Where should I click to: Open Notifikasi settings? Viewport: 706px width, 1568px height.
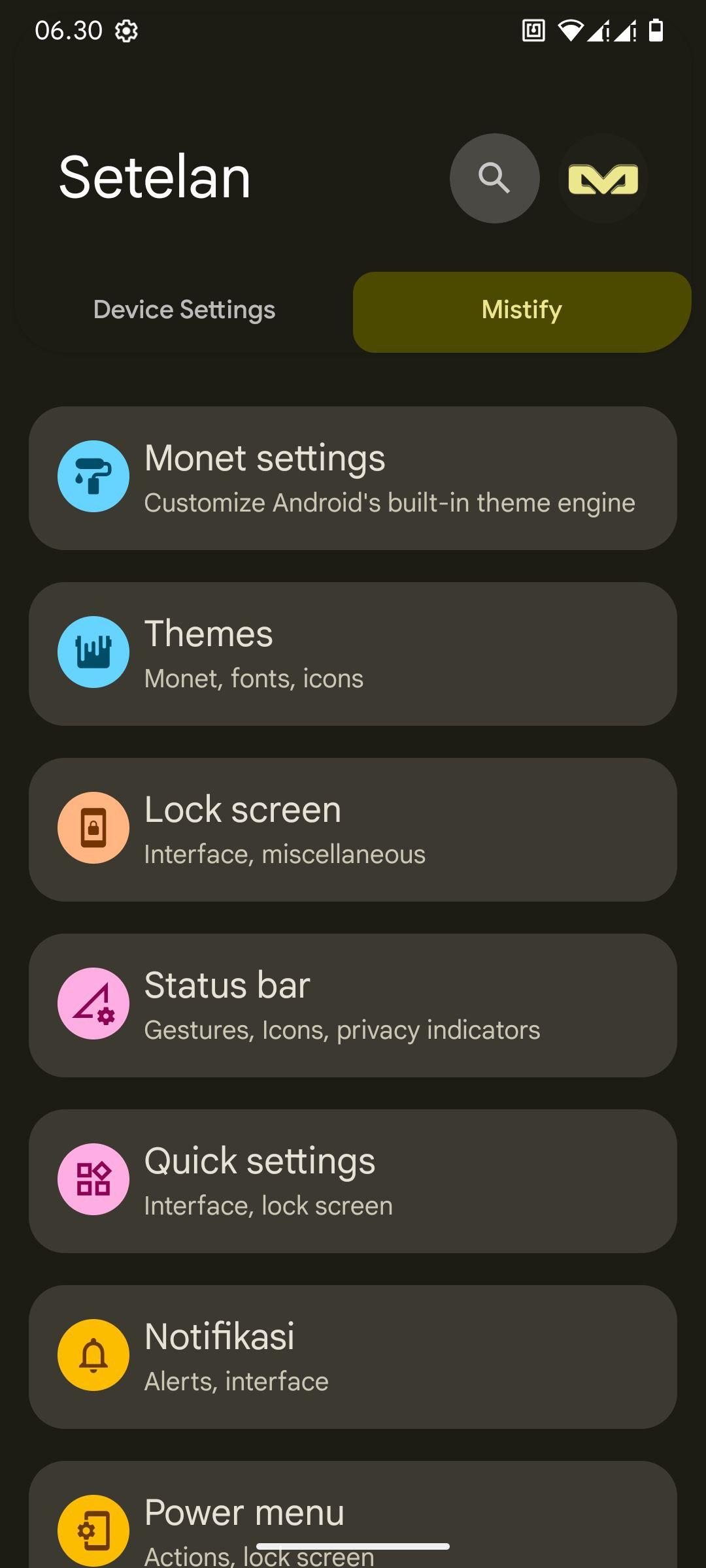353,1357
